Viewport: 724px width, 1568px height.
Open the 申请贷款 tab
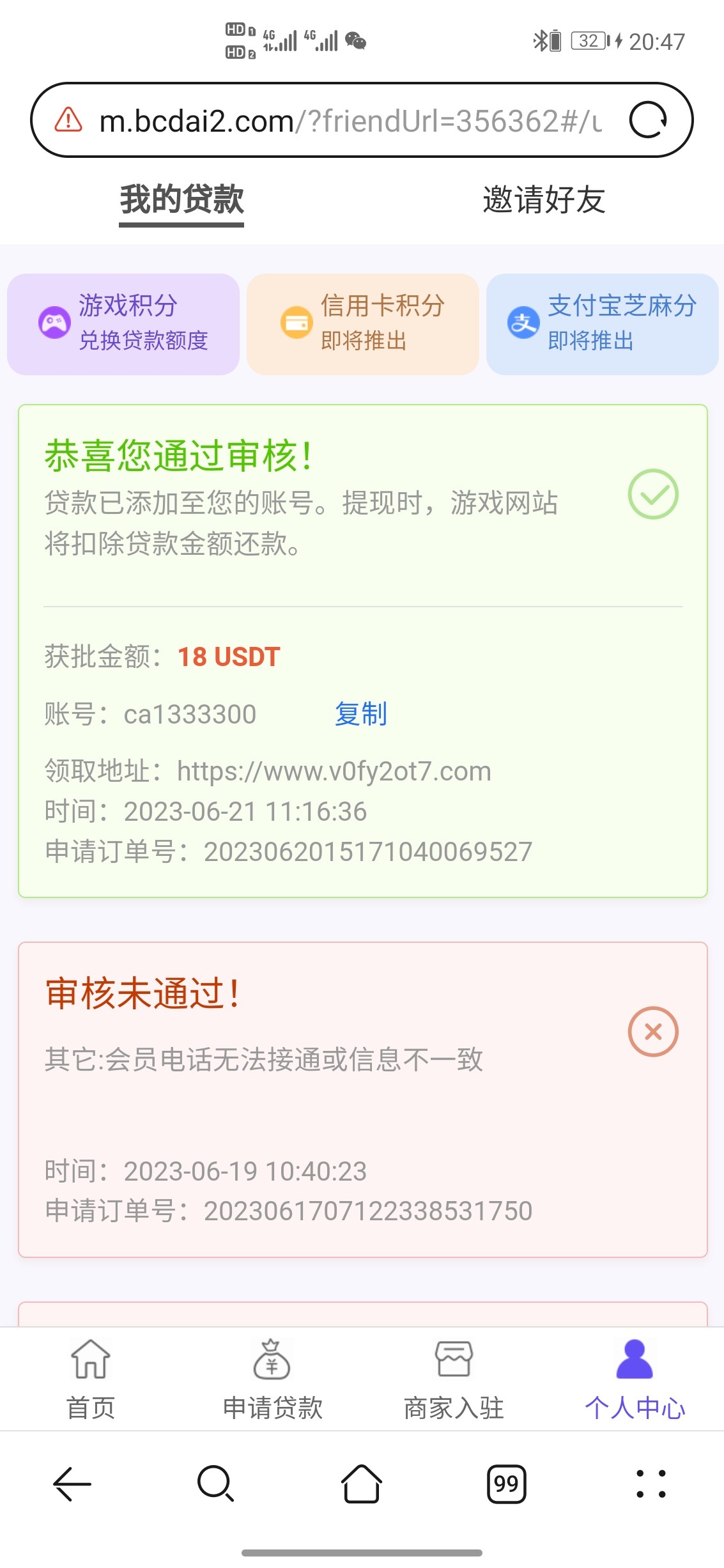pyautogui.click(x=272, y=1378)
